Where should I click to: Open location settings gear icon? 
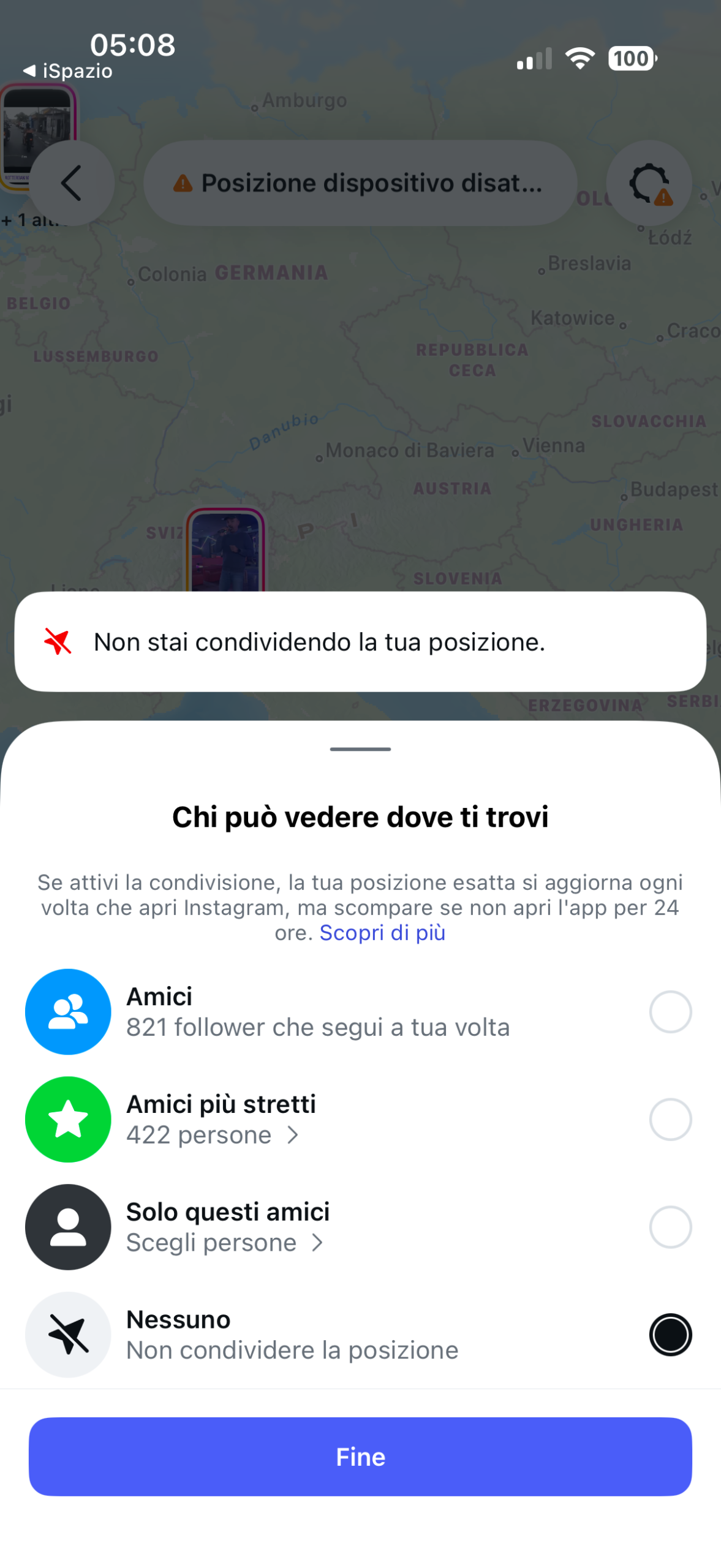pyautogui.click(x=649, y=183)
